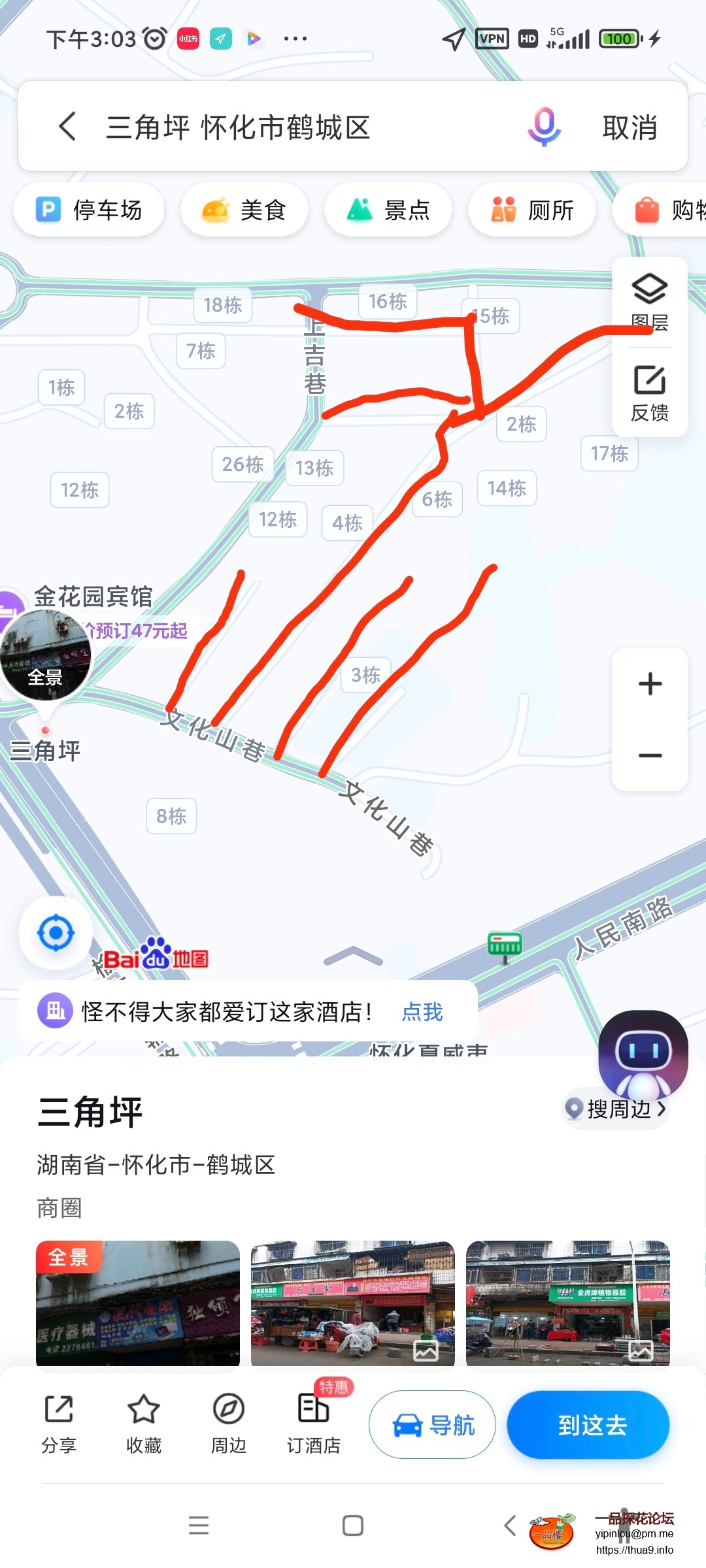The image size is (706, 1568).
Task: Tap 点我 on the hotel banner
Action: 422,1012
